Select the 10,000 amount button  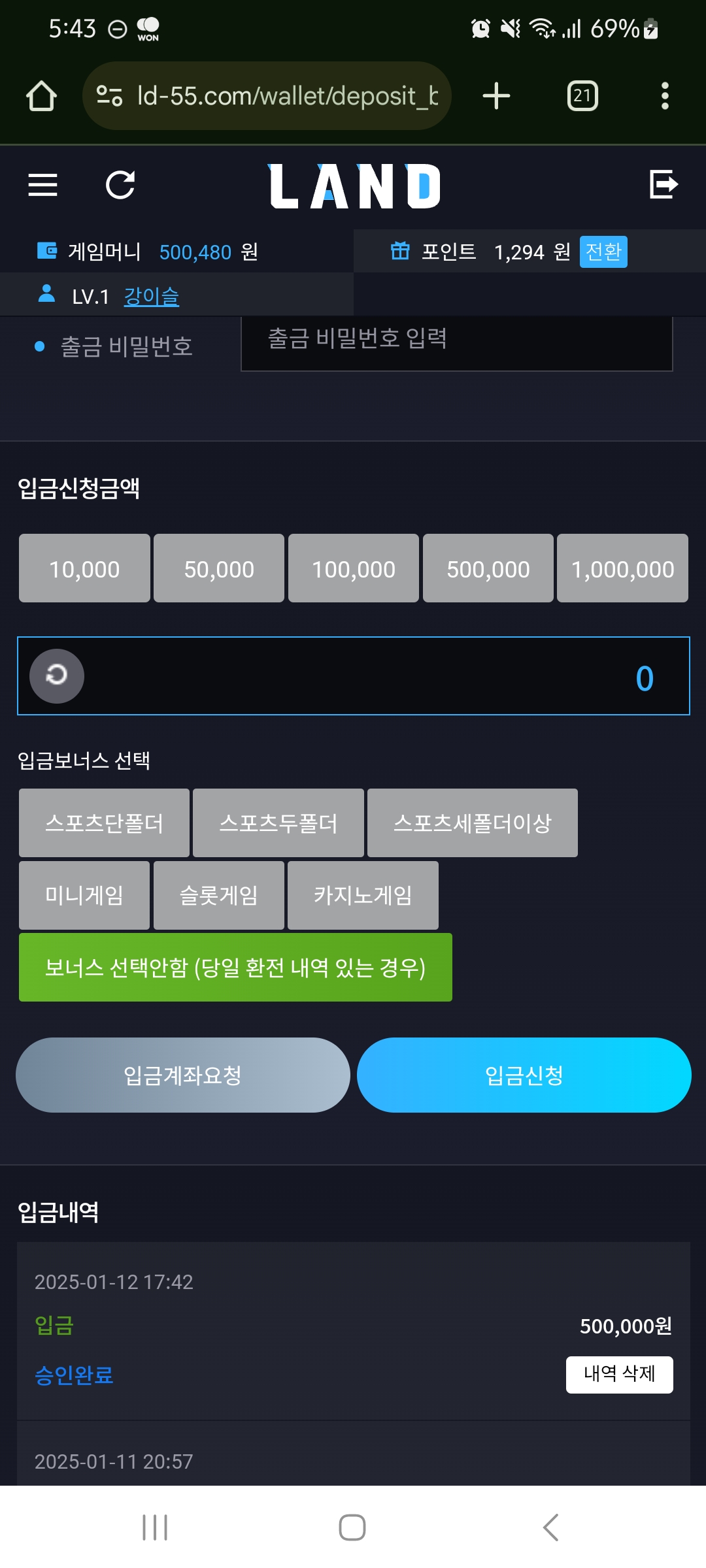(84, 568)
